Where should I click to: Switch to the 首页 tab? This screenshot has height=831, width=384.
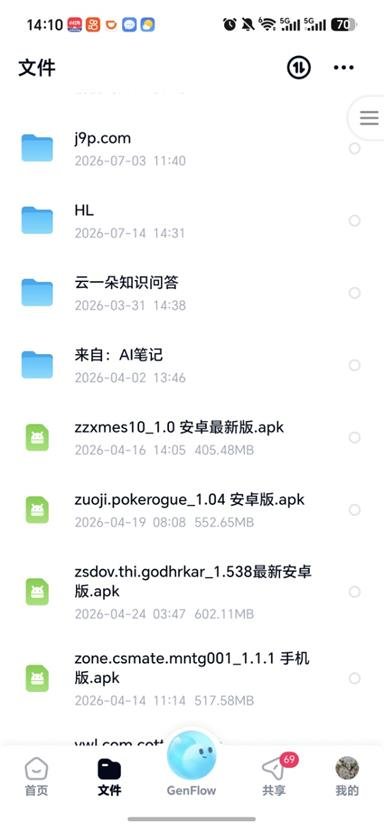point(37,777)
